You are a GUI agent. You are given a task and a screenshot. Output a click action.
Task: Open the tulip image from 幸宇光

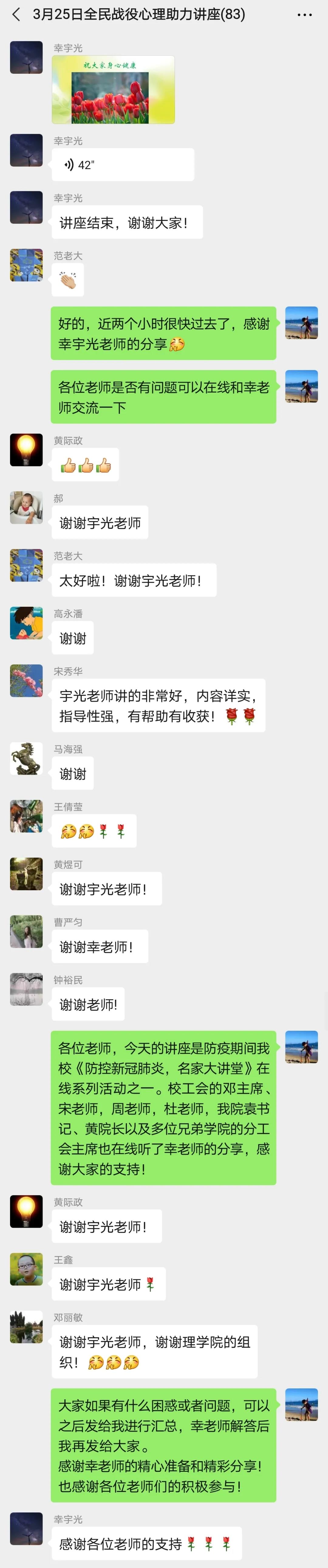[x=113, y=90]
